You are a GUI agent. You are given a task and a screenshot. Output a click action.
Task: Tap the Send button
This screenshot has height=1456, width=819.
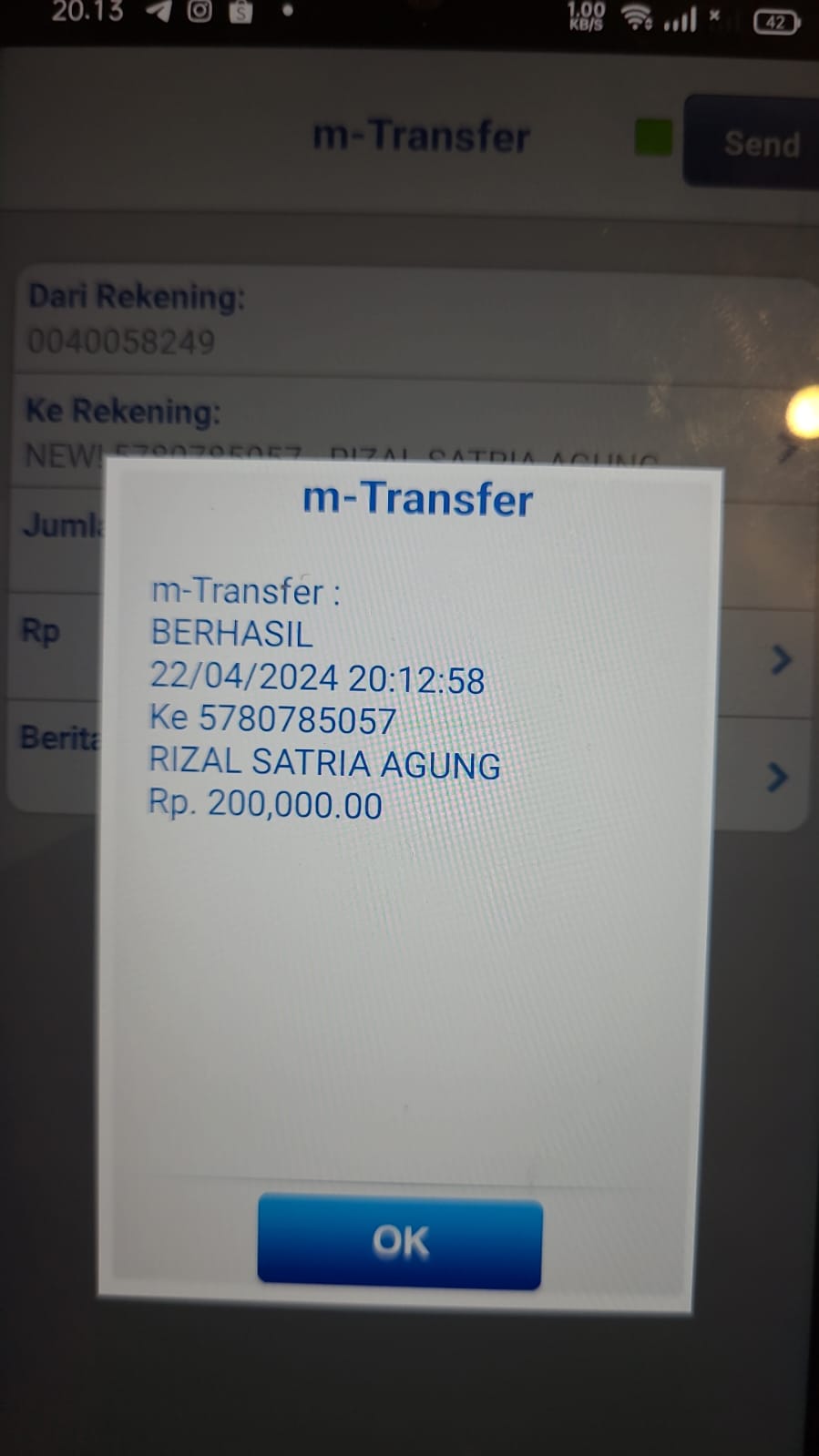[x=755, y=143]
